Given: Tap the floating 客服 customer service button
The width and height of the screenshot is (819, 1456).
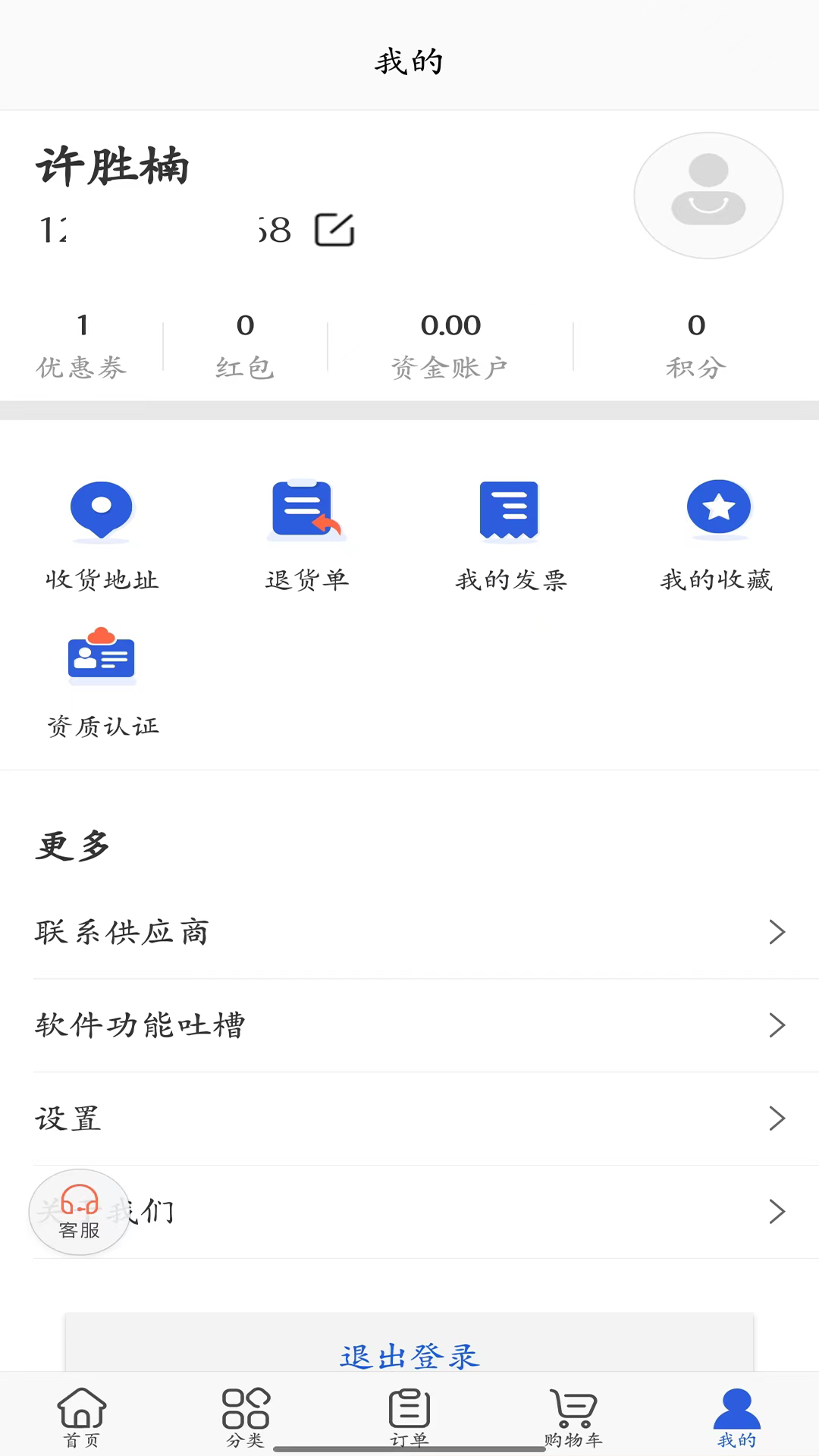Looking at the screenshot, I should tap(79, 1212).
